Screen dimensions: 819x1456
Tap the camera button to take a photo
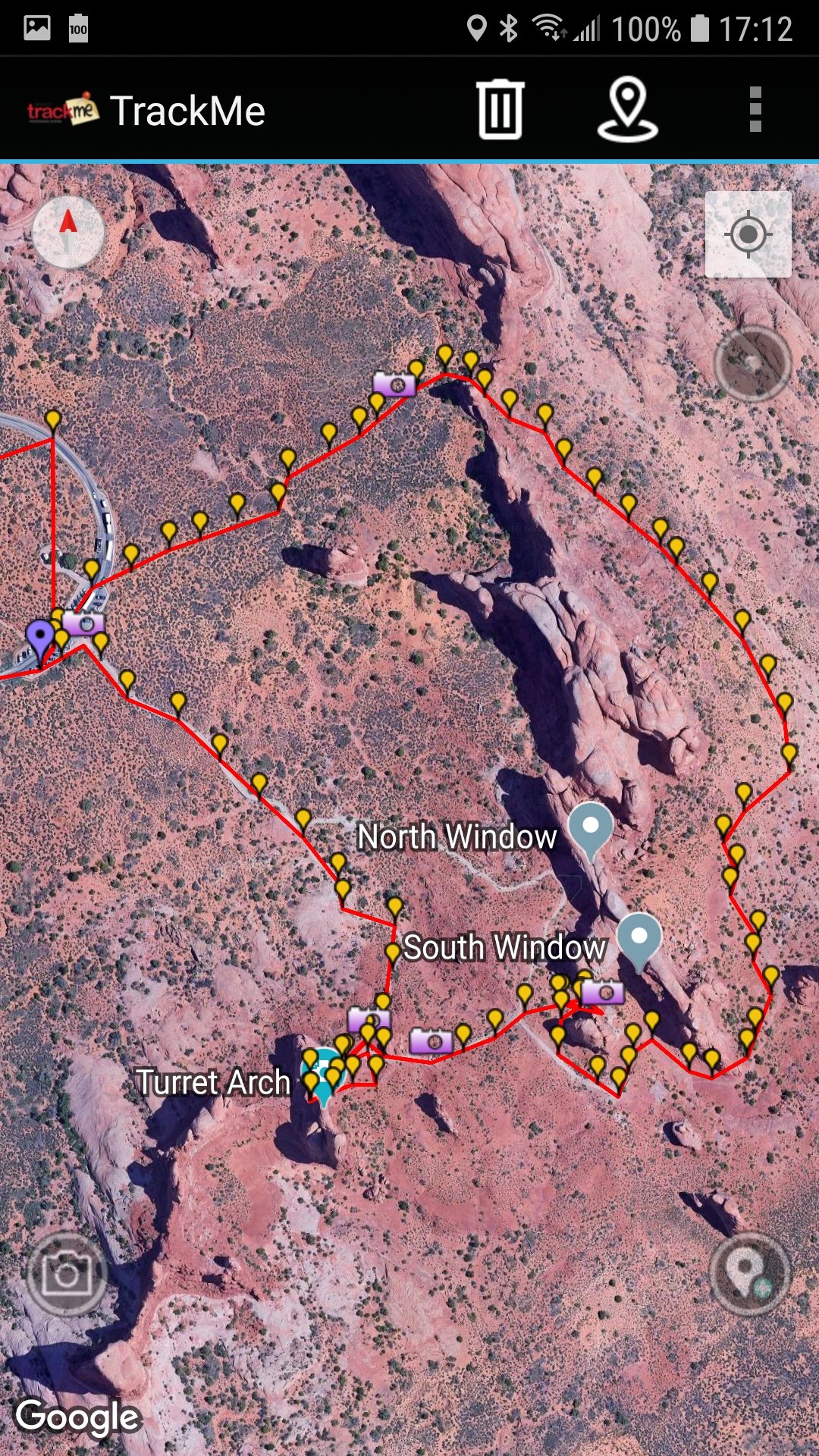[x=67, y=1274]
